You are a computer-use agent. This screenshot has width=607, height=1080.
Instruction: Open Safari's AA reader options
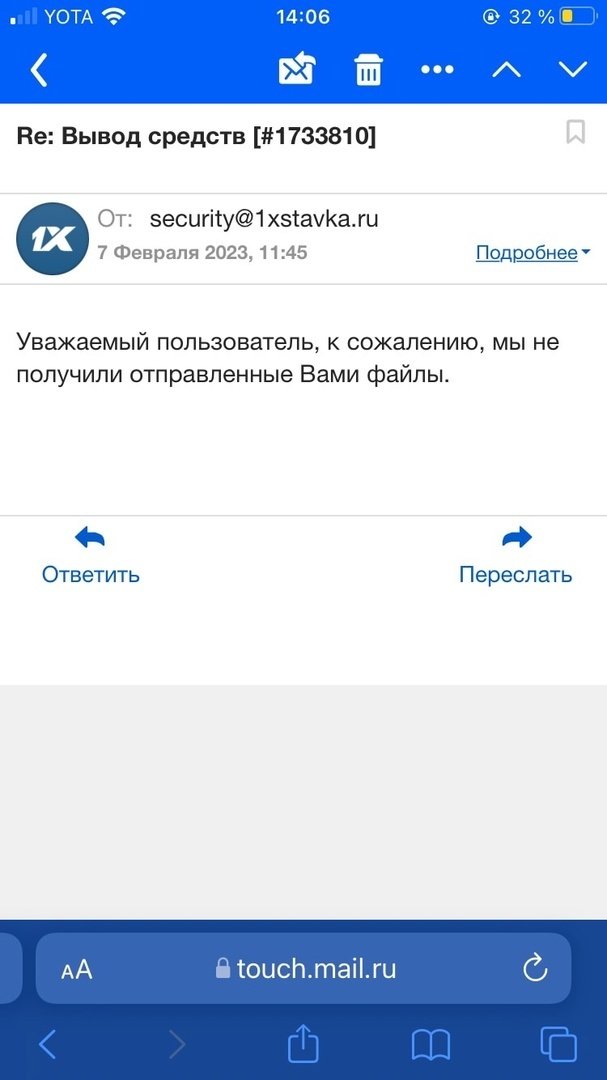pos(77,969)
